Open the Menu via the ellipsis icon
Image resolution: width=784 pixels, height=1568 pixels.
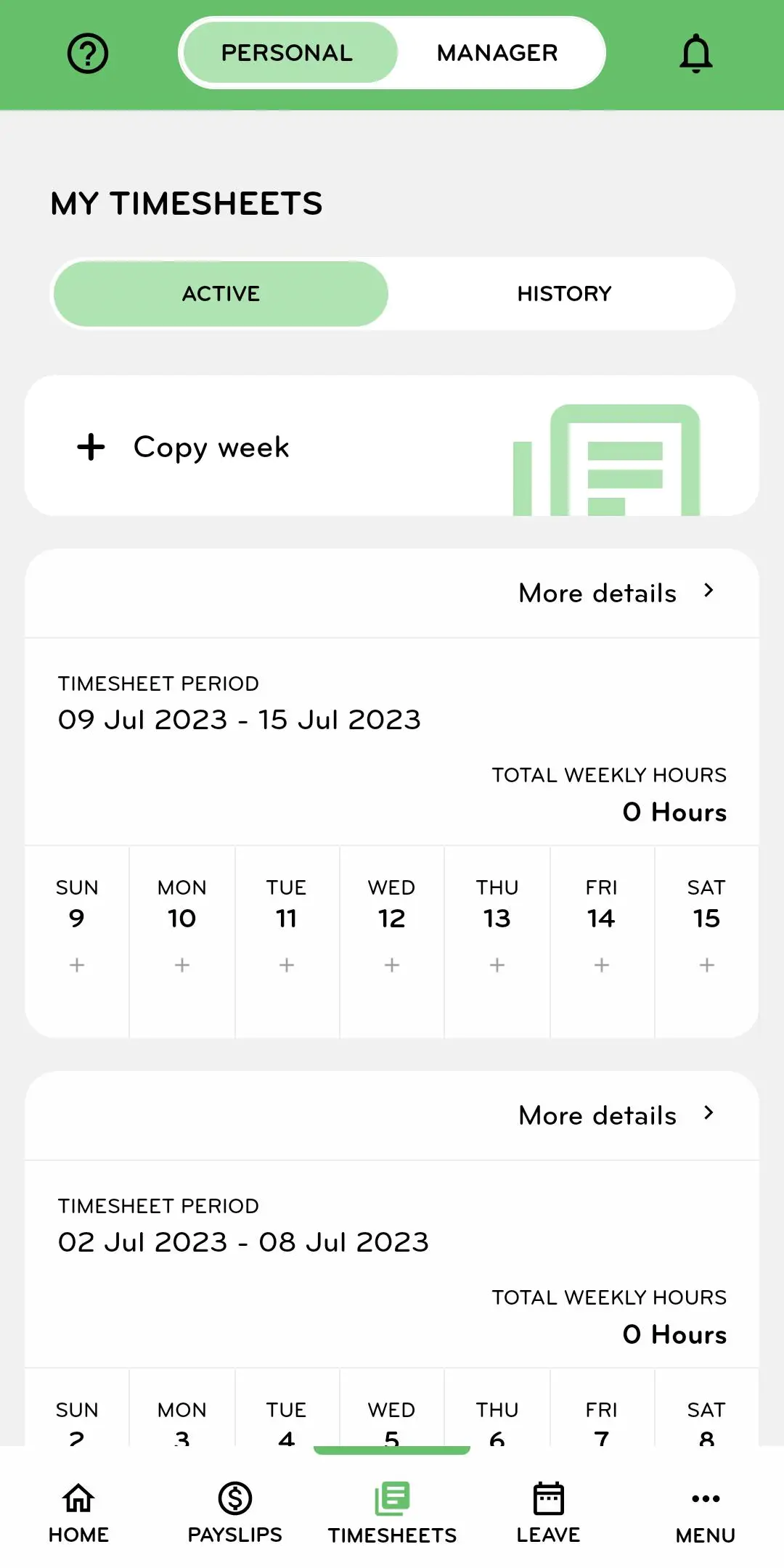pos(706,1498)
